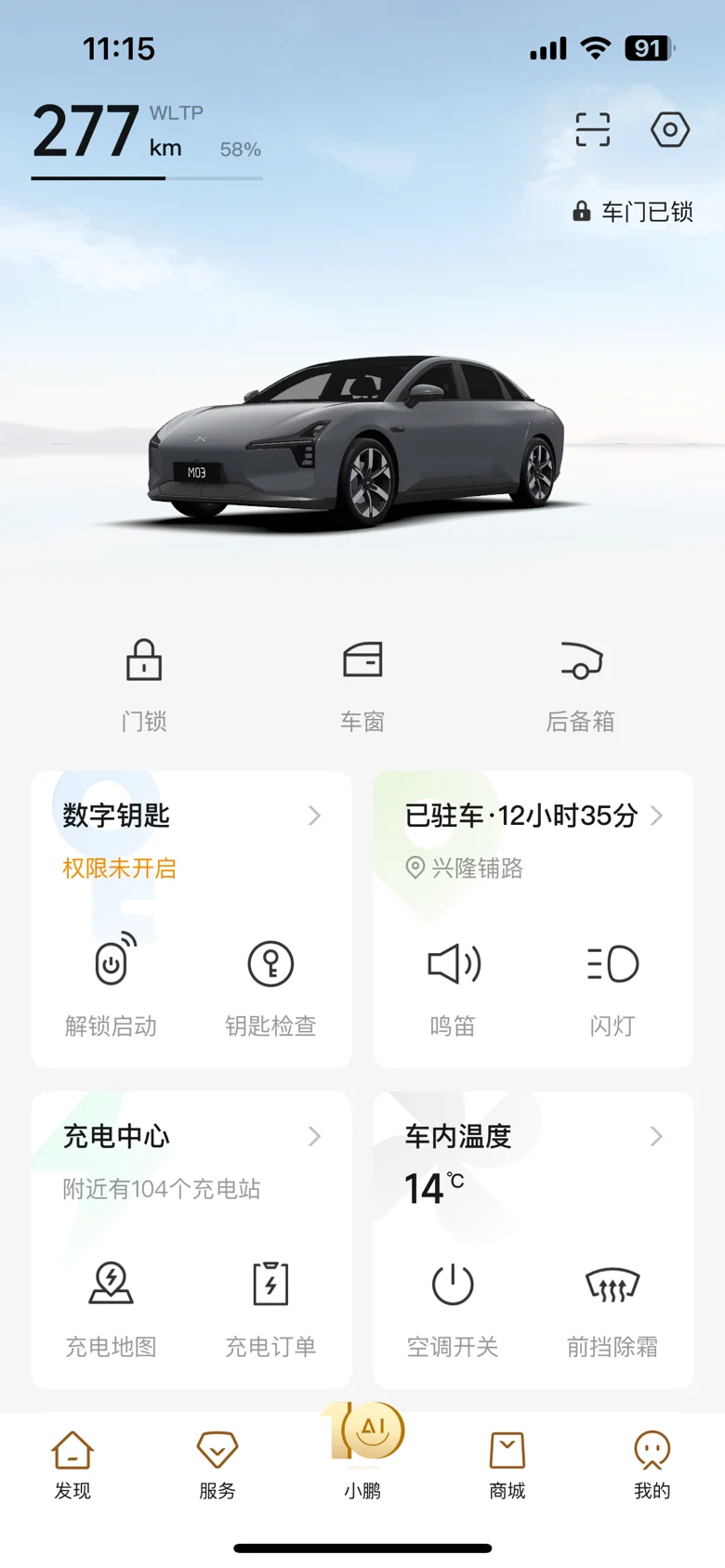This screenshot has height=1568, width=725.
Task: Open the 车窗 window control
Action: click(362, 684)
